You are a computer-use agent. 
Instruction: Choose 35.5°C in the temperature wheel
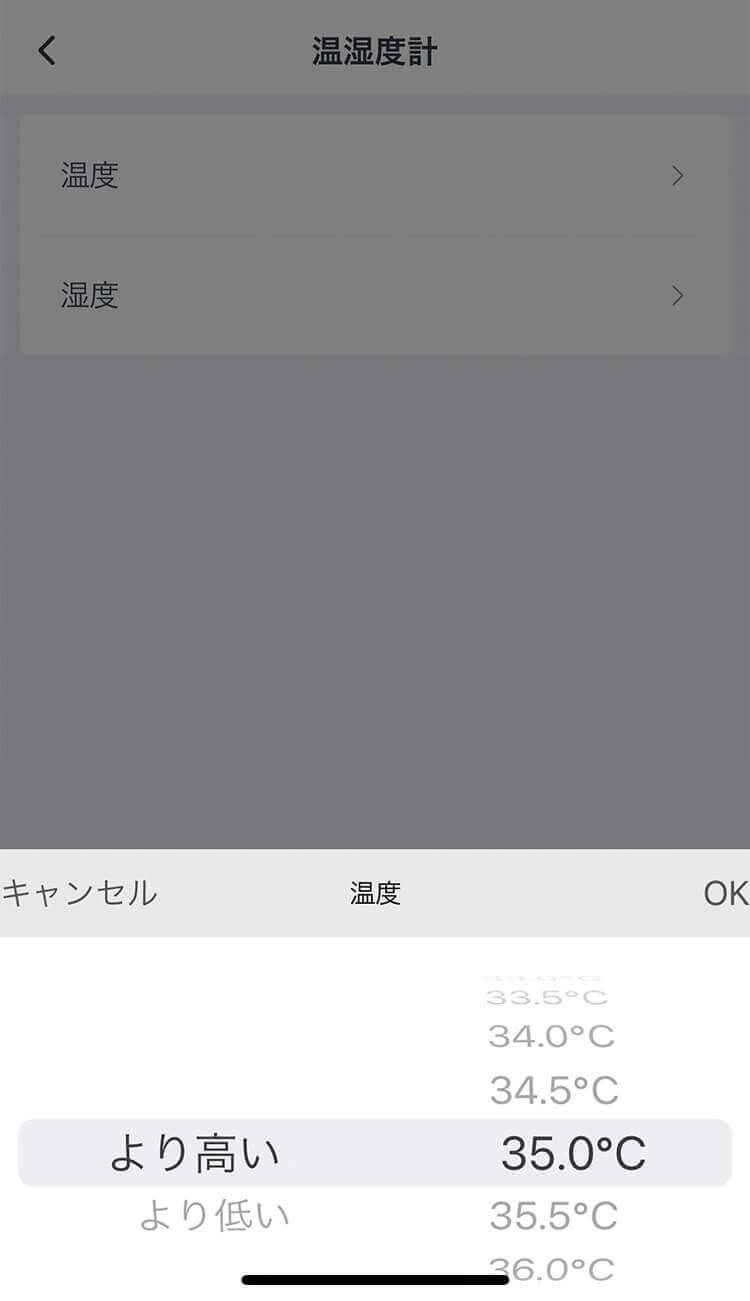pyautogui.click(x=554, y=1216)
